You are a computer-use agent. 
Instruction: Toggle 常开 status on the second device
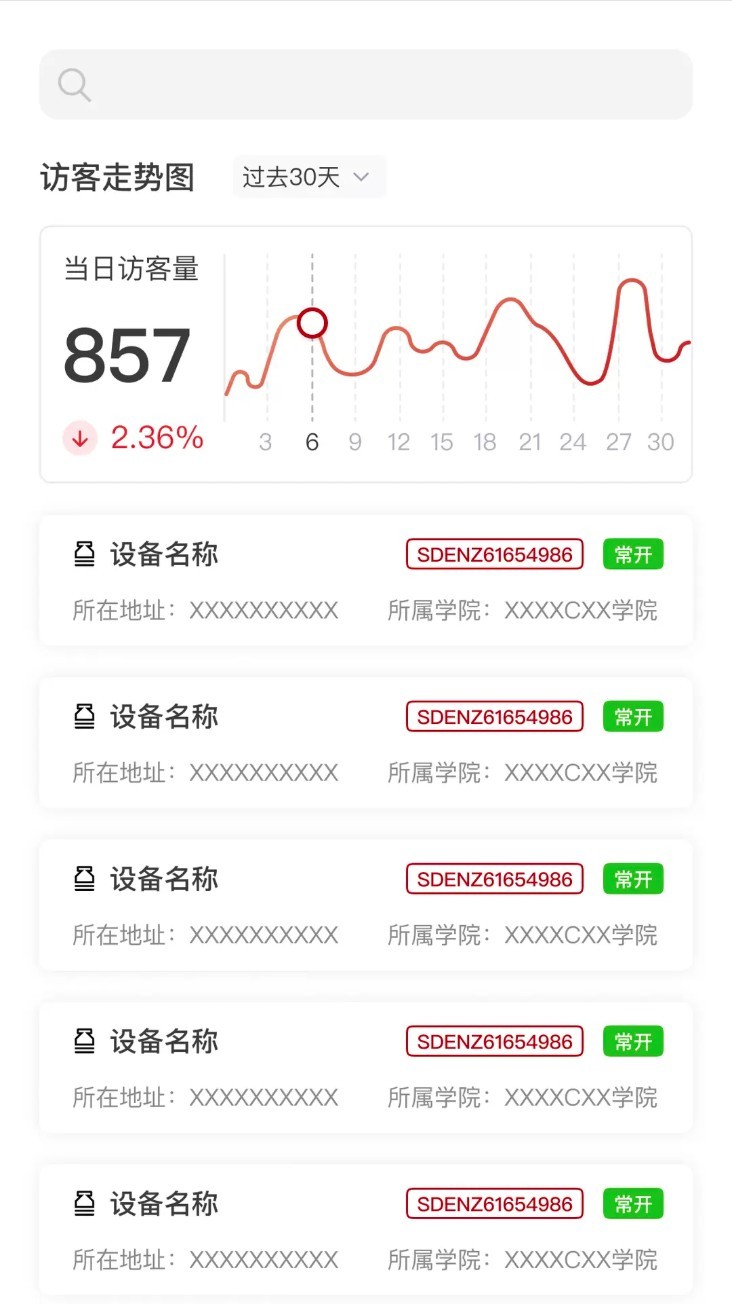point(632,716)
